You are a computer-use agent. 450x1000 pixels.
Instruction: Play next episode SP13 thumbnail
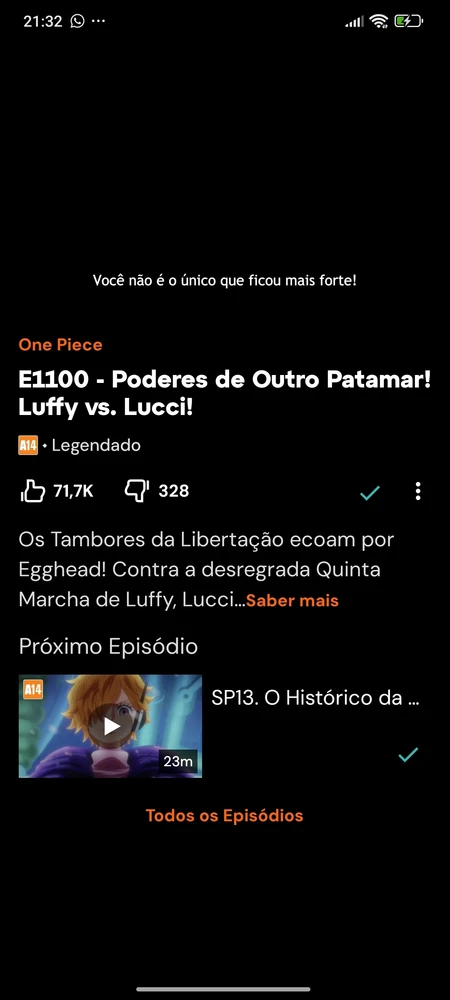coord(110,726)
